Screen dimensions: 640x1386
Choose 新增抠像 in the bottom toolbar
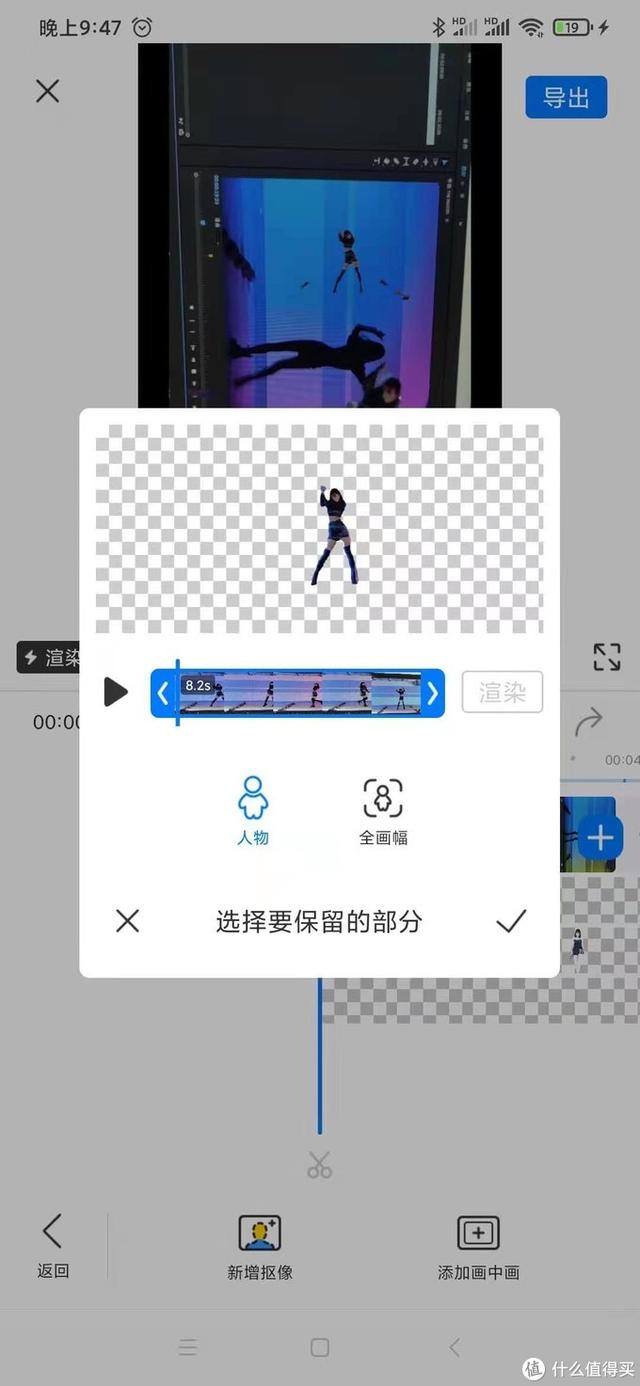pyautogui.click(x=260, y=1248)
